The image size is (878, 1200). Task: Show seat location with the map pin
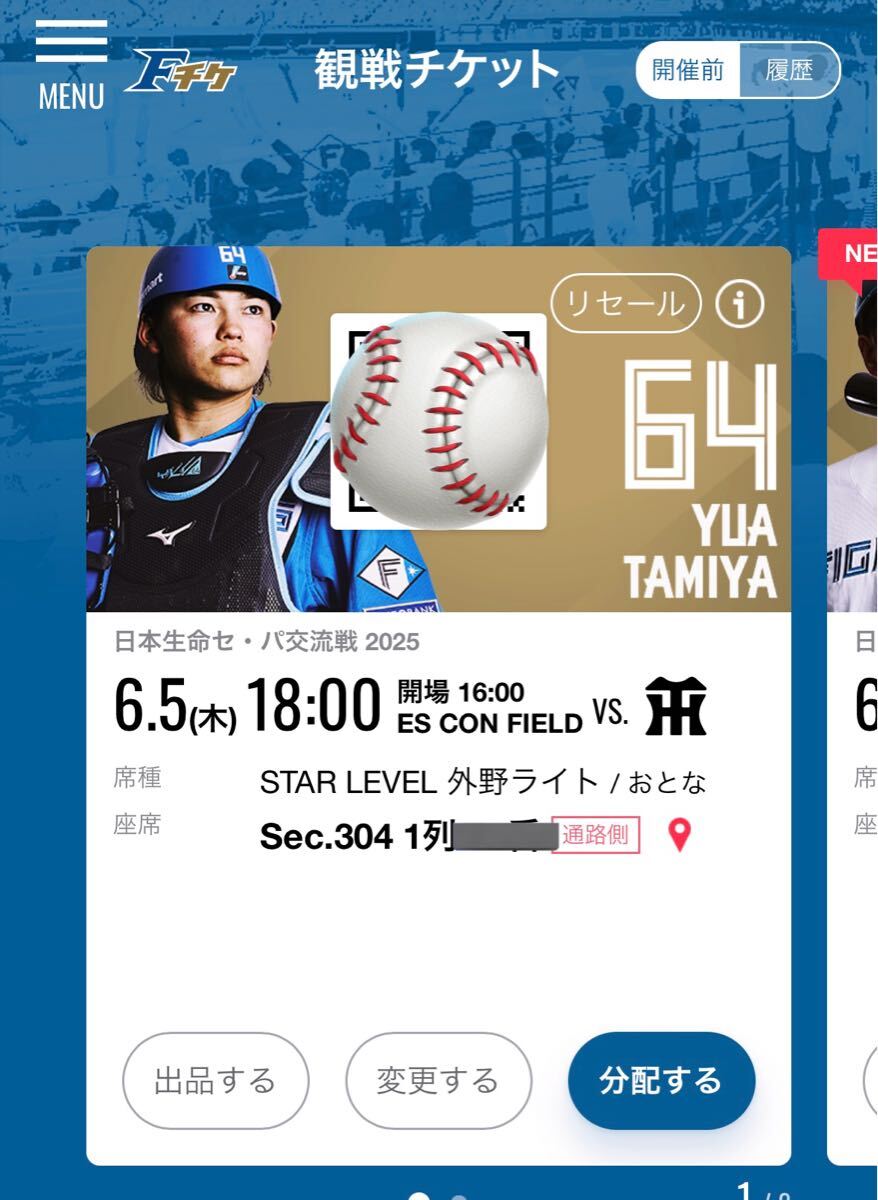680,835
